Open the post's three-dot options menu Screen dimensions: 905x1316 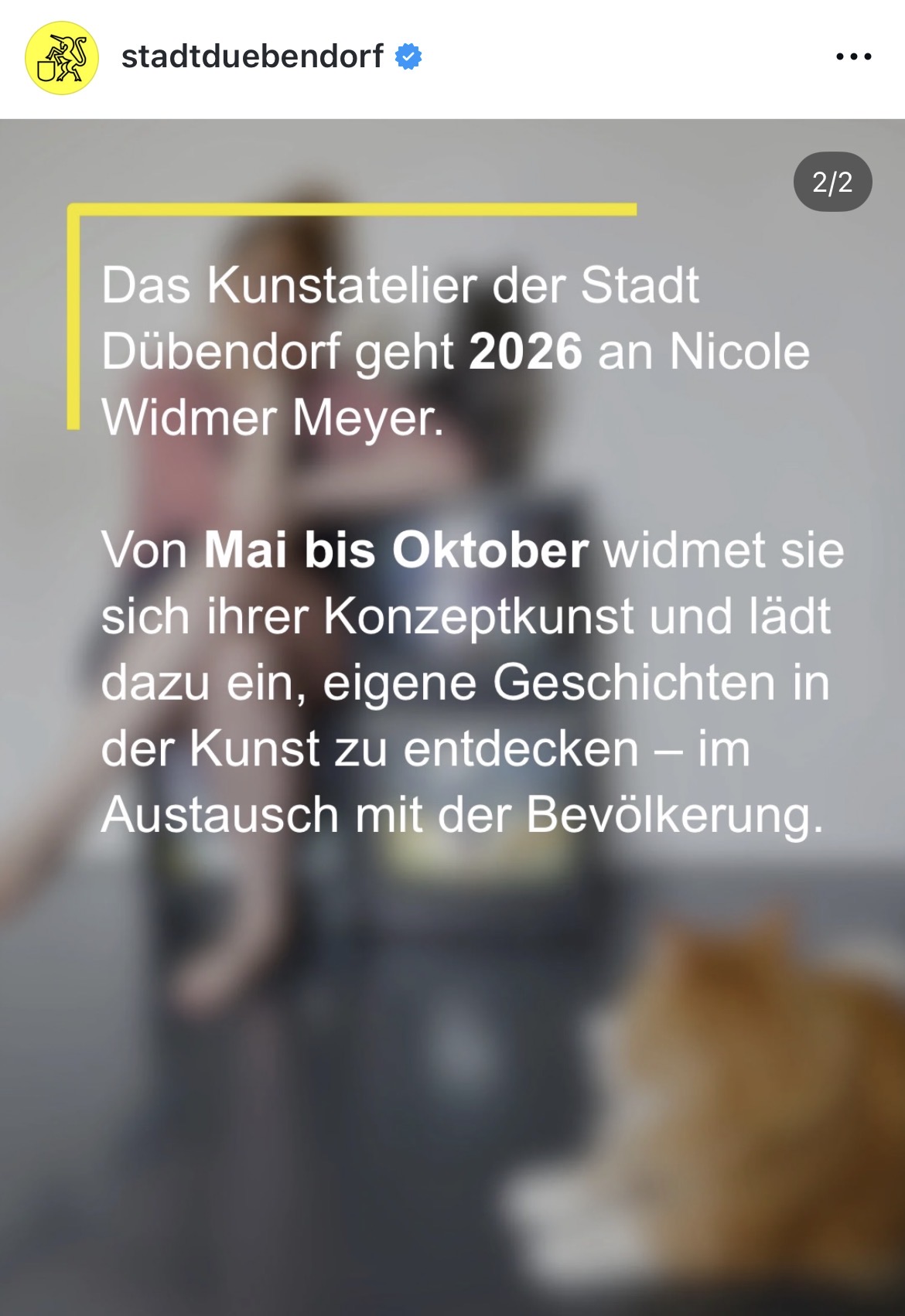click(x=853, y=56)
